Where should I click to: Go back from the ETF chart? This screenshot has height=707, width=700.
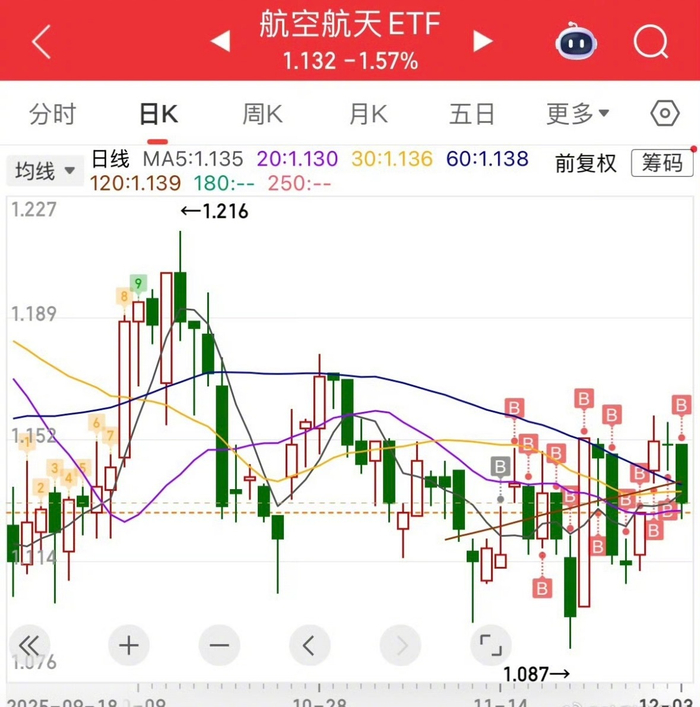[x=42, y=42]
